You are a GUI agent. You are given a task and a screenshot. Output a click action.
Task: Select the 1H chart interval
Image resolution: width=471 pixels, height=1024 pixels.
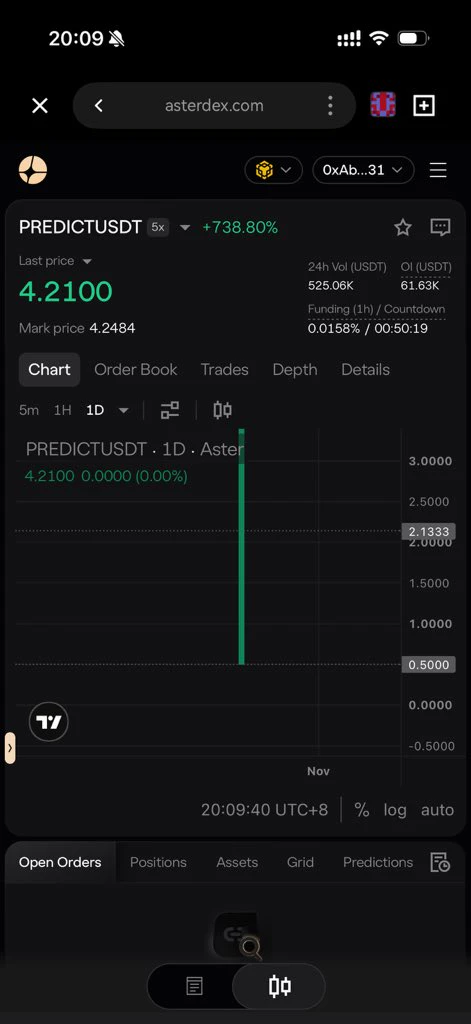click(63, 410)
